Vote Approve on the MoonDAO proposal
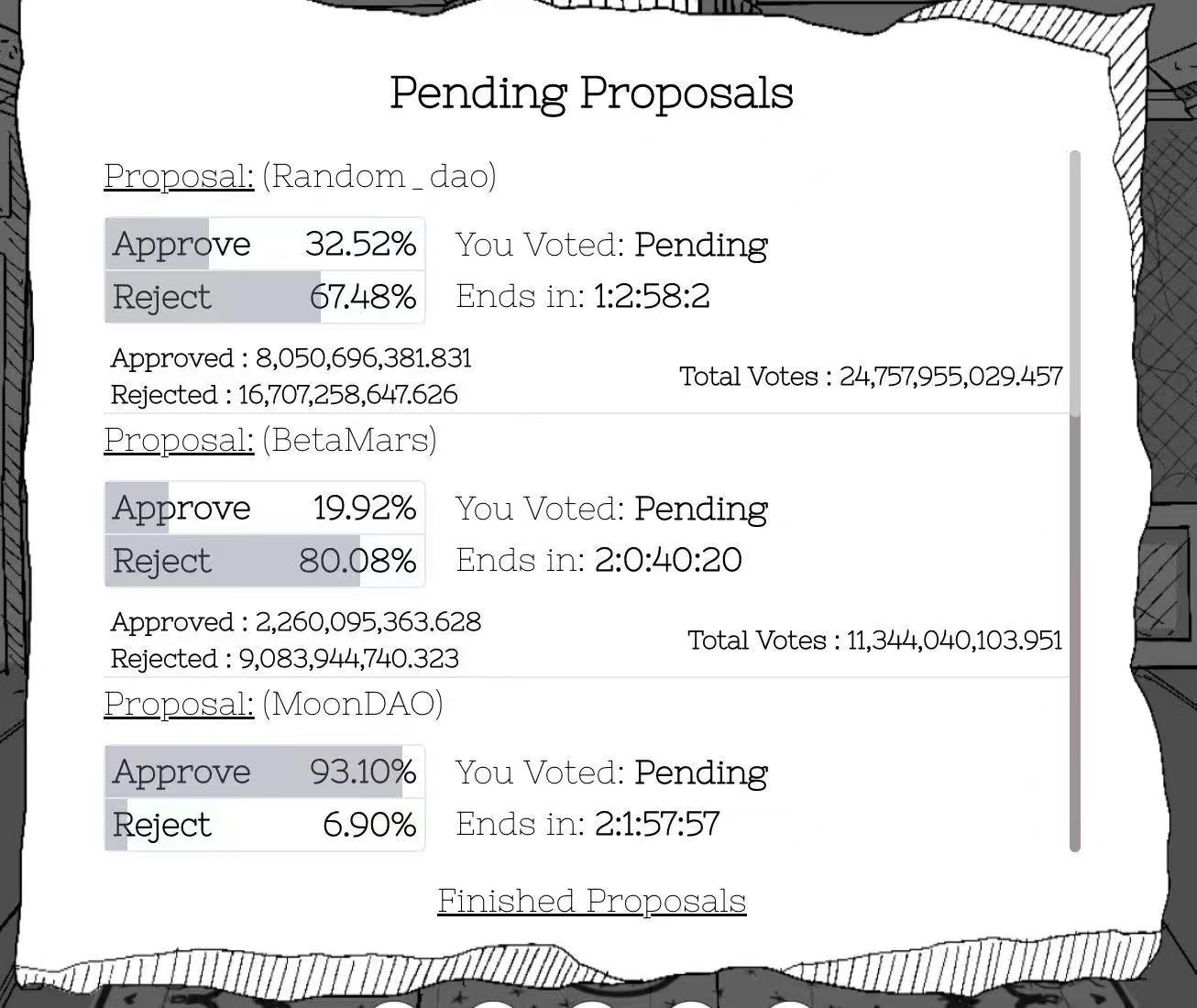The width and height of the screenshot is (1197, 1008). [264, 772]
